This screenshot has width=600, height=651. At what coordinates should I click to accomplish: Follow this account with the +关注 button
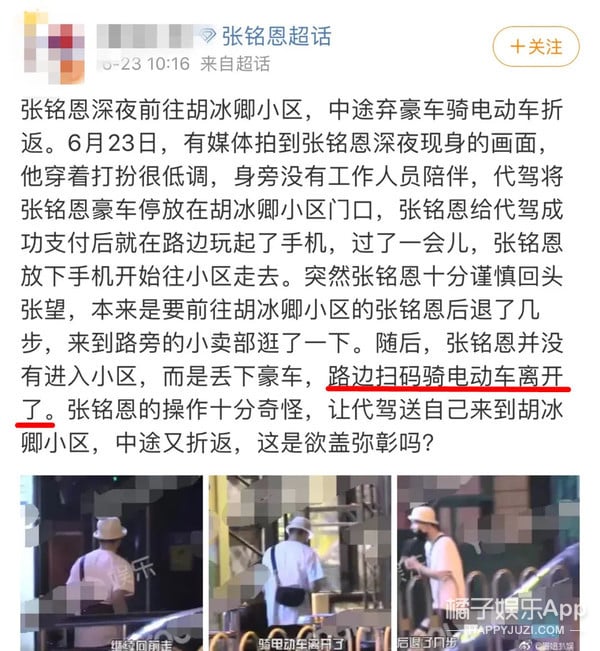(535, 46)
